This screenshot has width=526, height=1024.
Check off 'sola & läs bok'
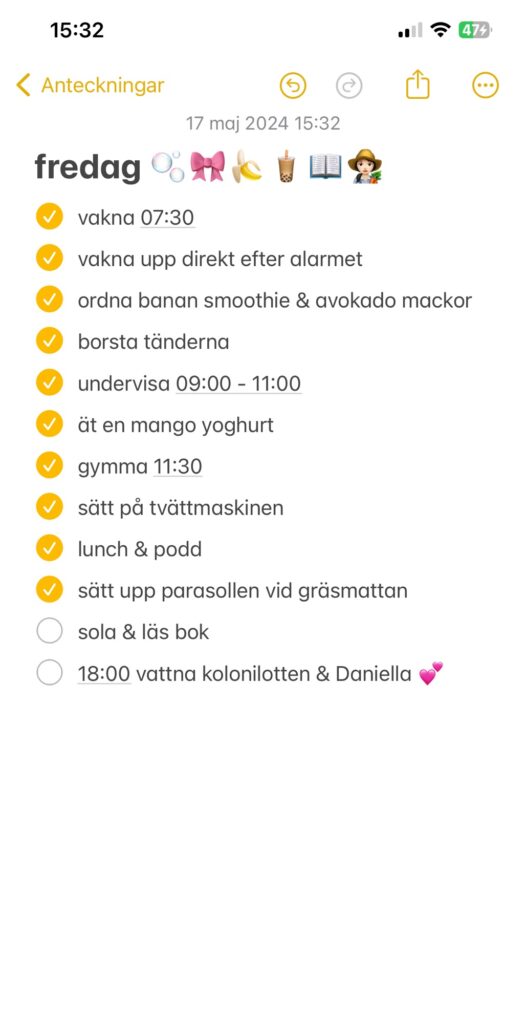click(x=49, y=632)
